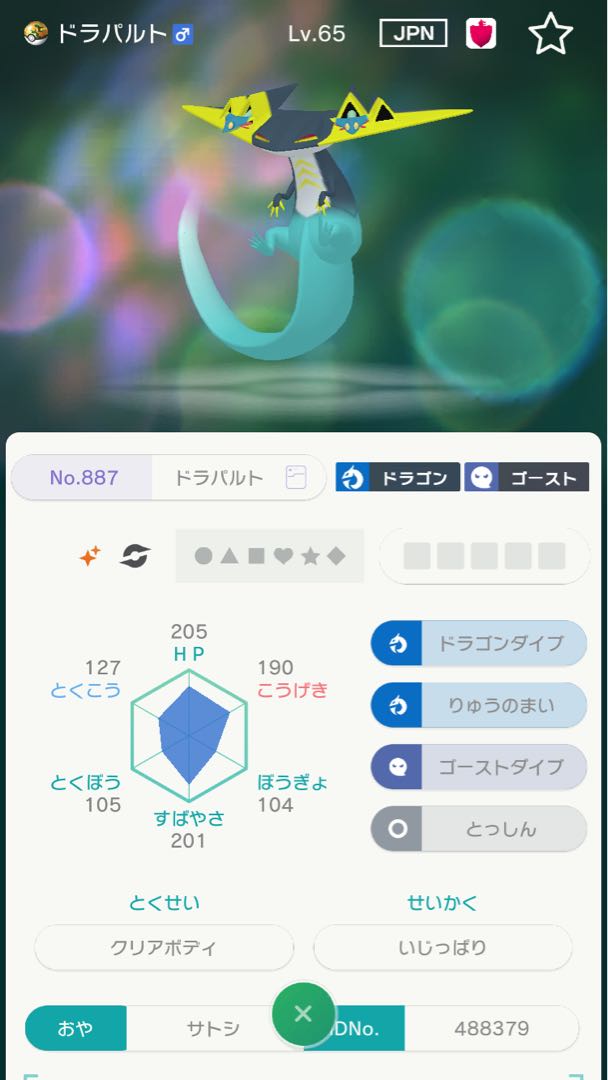The height and width of the screenshot is (1080, 608).
Task: Open details for the move ゴーストダイブ
Action: tap(478, 768)
